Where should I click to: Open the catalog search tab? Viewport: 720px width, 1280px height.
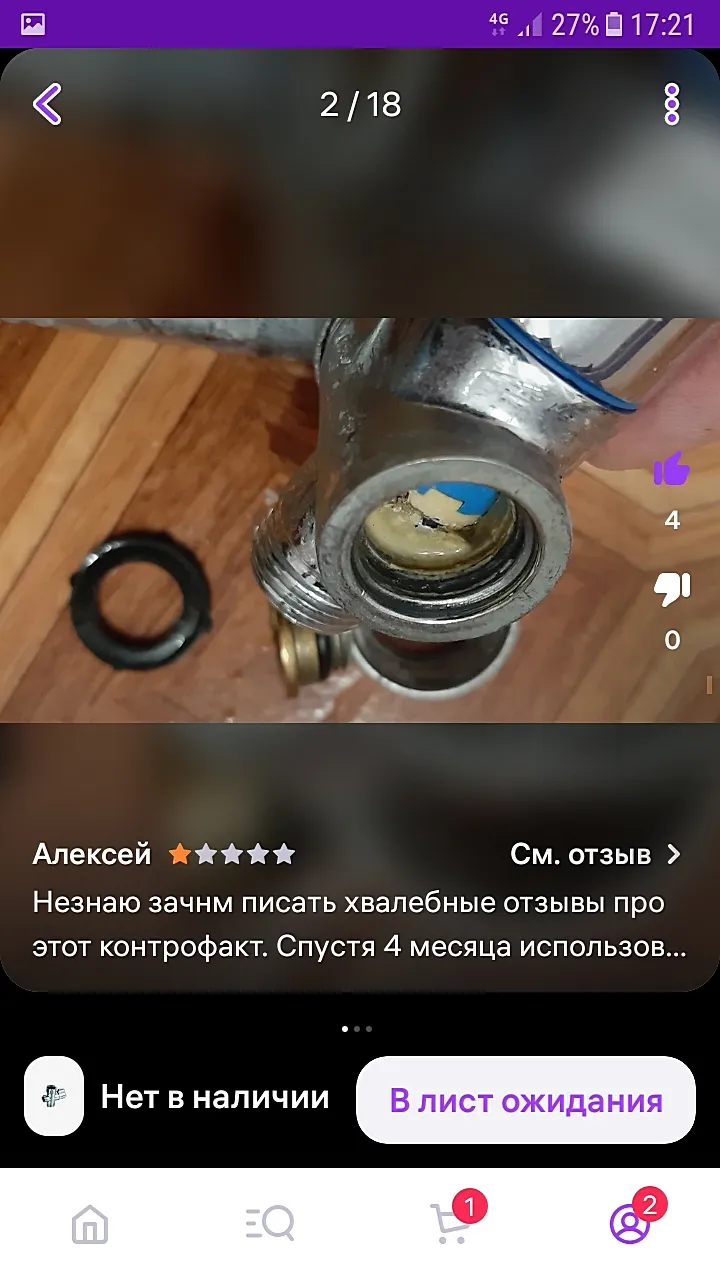[x=270, y=1223]
